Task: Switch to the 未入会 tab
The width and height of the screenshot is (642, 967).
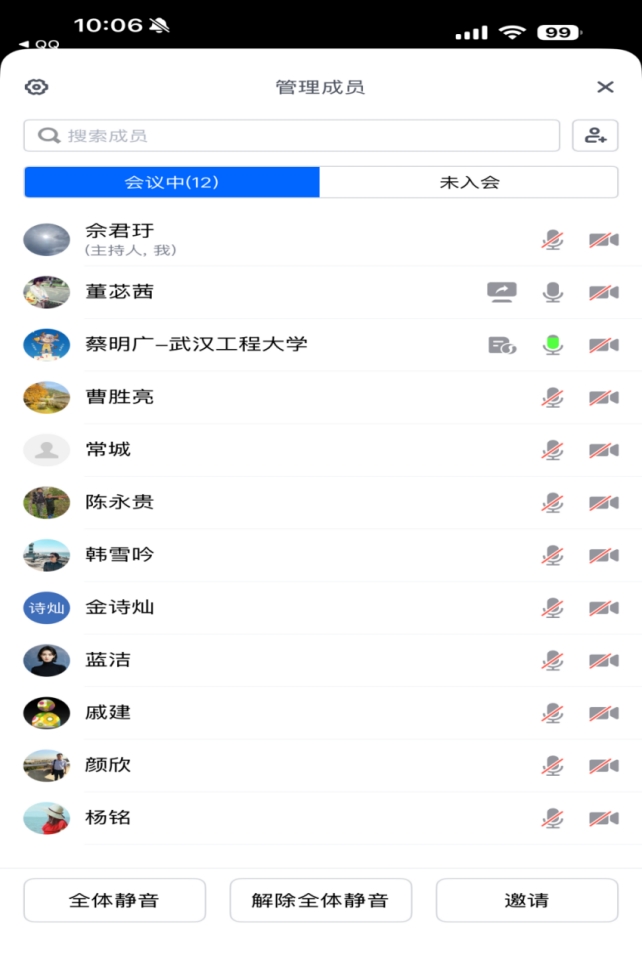Action: (x=469, y=182)
